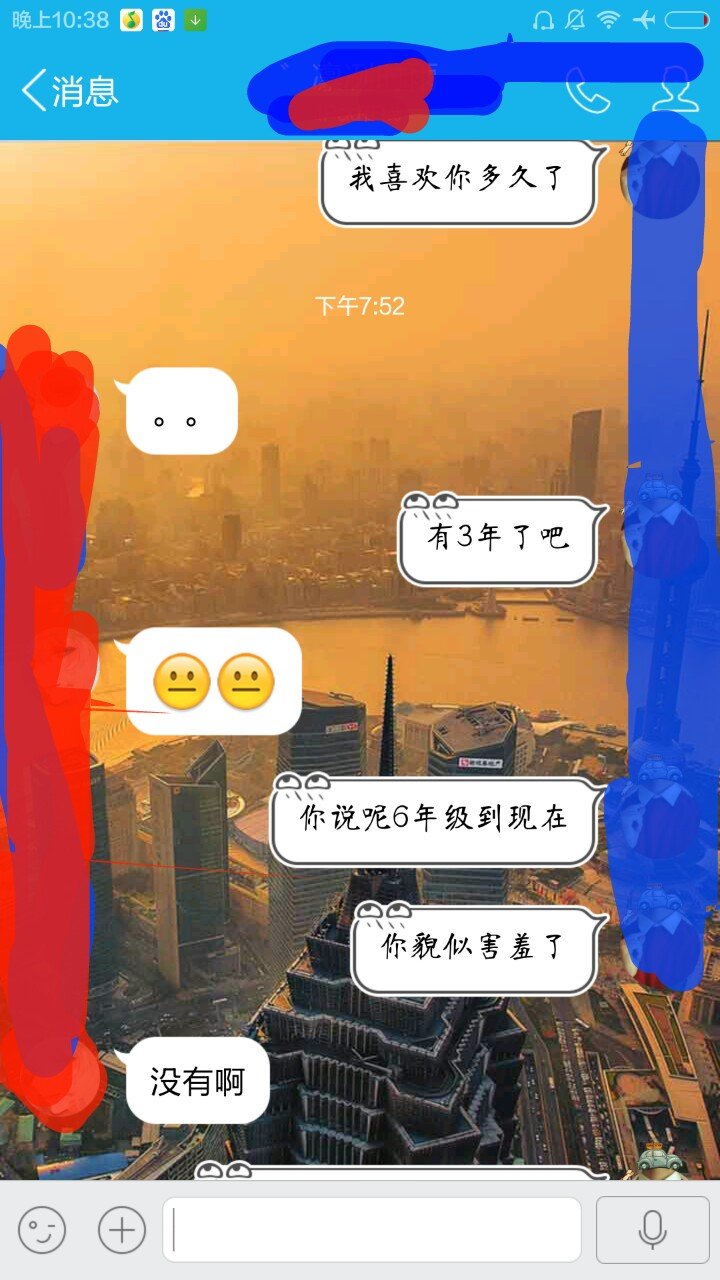Open the emoji picker
Viewport: 720px width, 1280px height.
43,1229
